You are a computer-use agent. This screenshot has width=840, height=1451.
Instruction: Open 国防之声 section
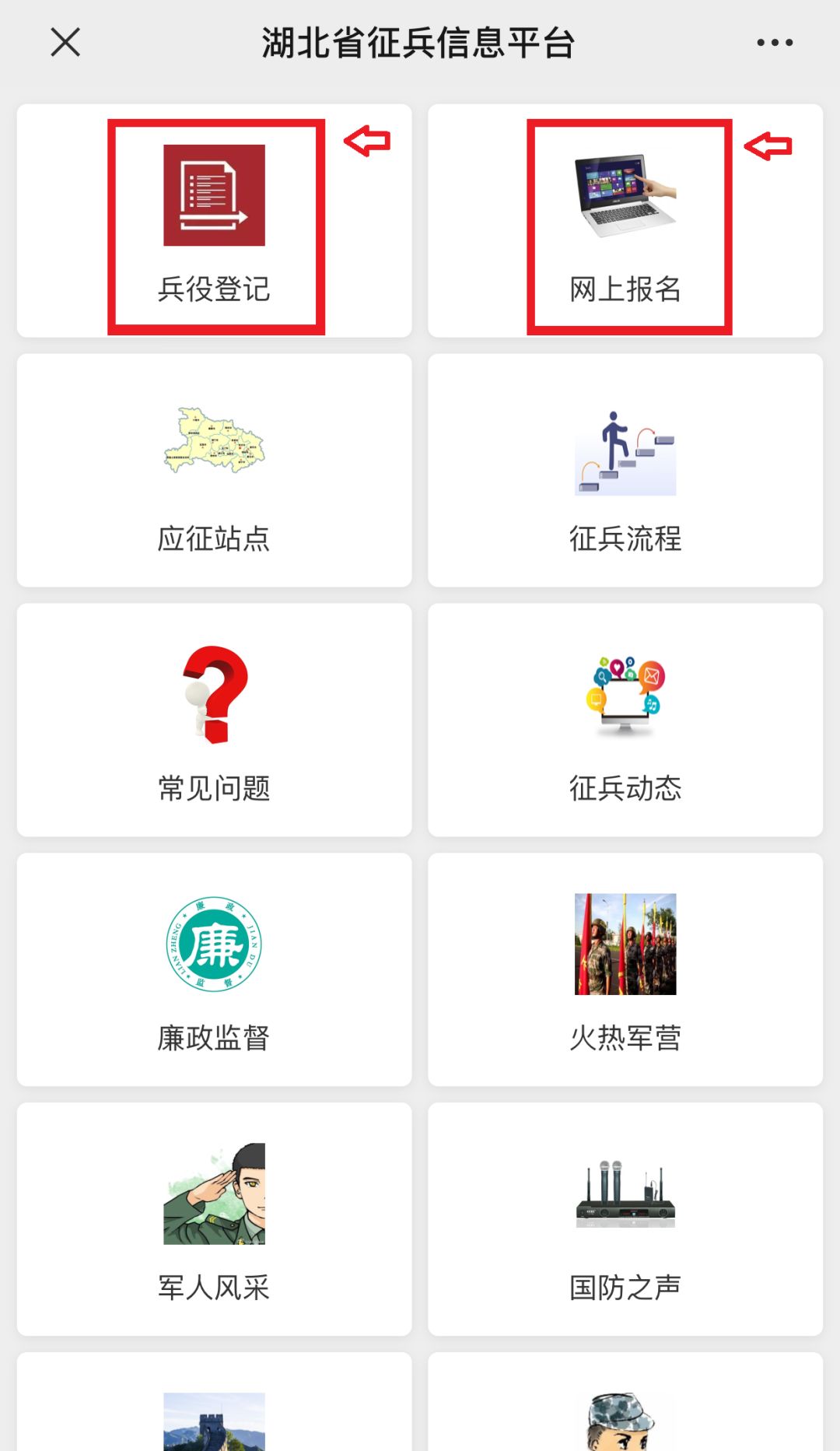[625, 1219]
